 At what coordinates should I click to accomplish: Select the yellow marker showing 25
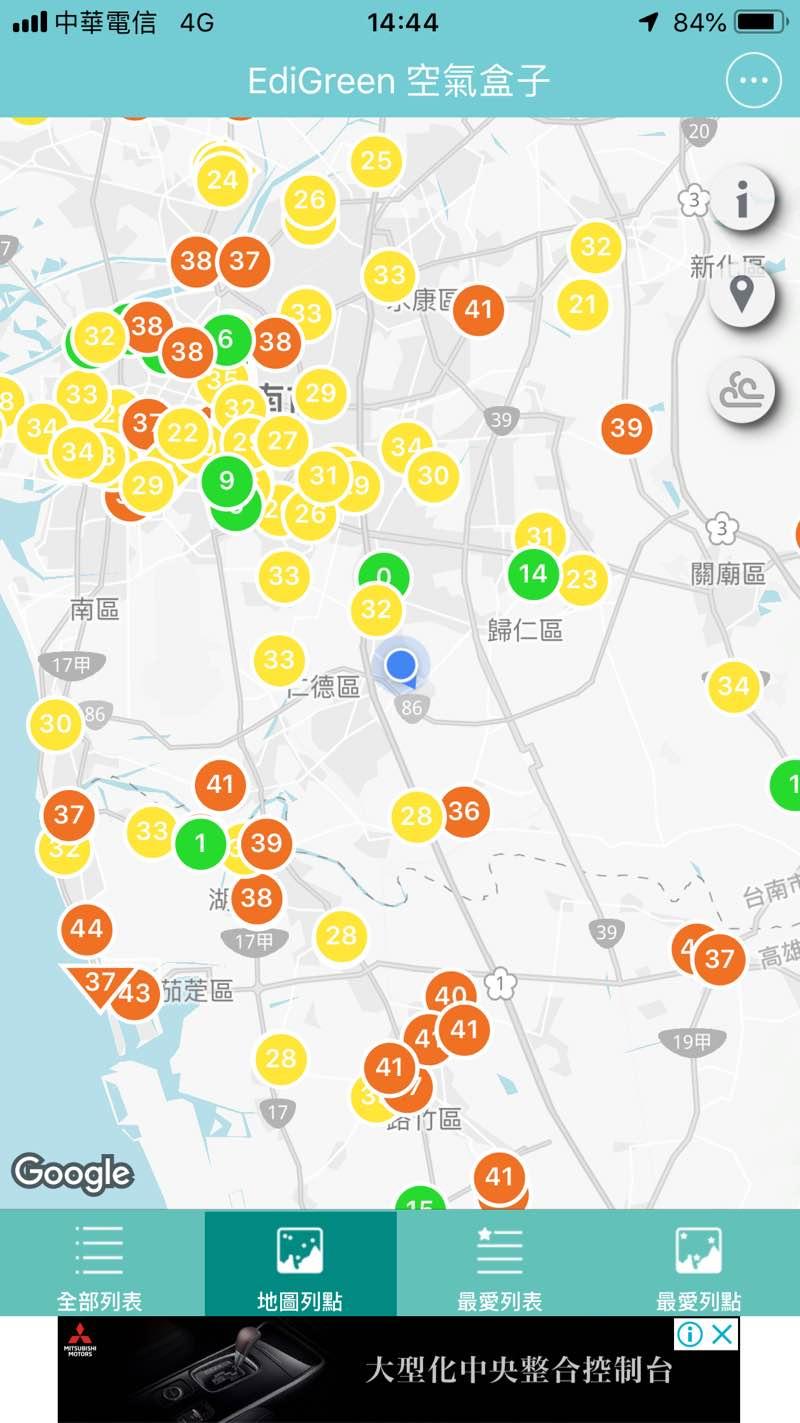(x=376, y=161)
